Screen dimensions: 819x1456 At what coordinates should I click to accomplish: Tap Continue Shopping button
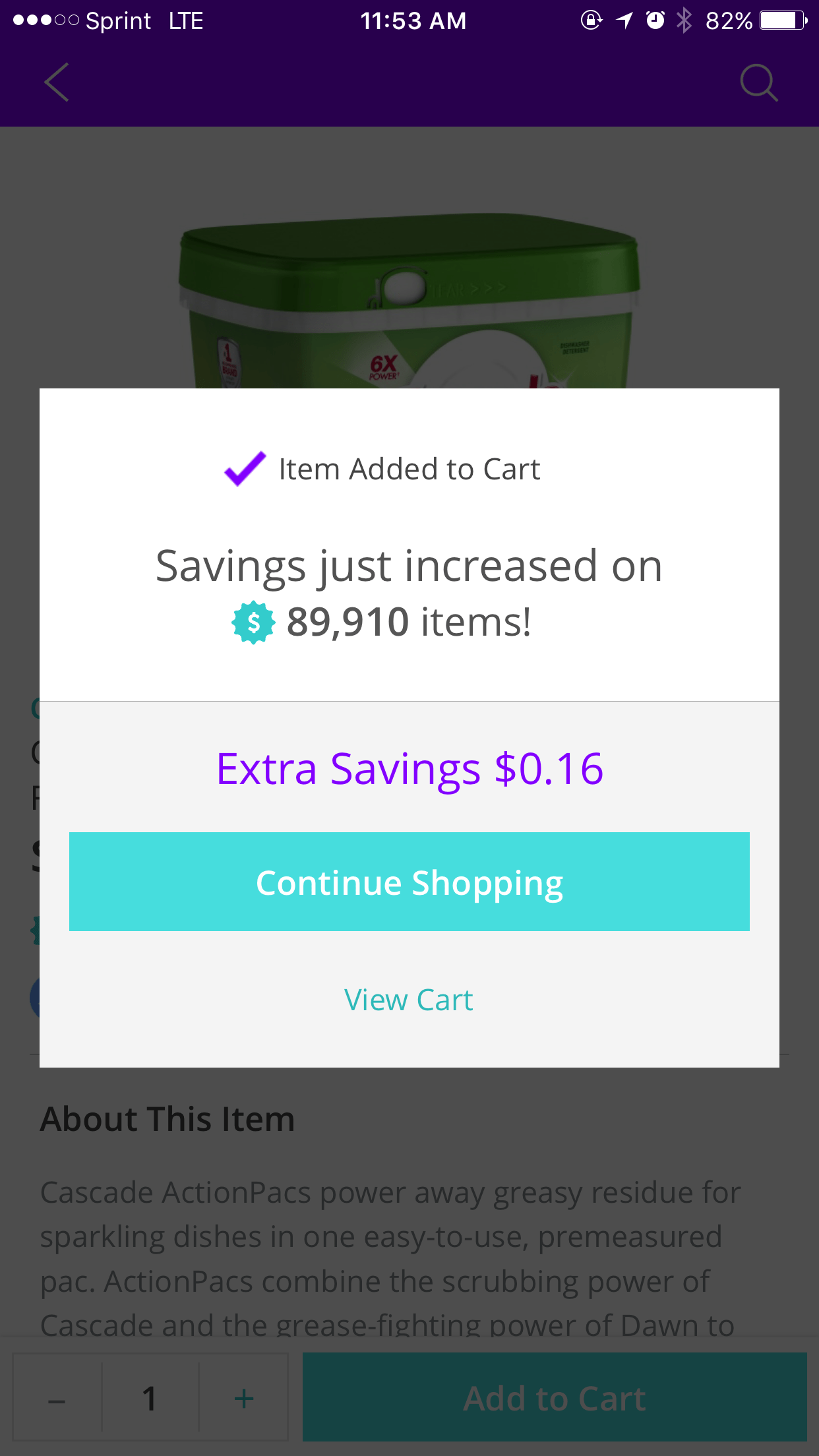tap(409, 882)
